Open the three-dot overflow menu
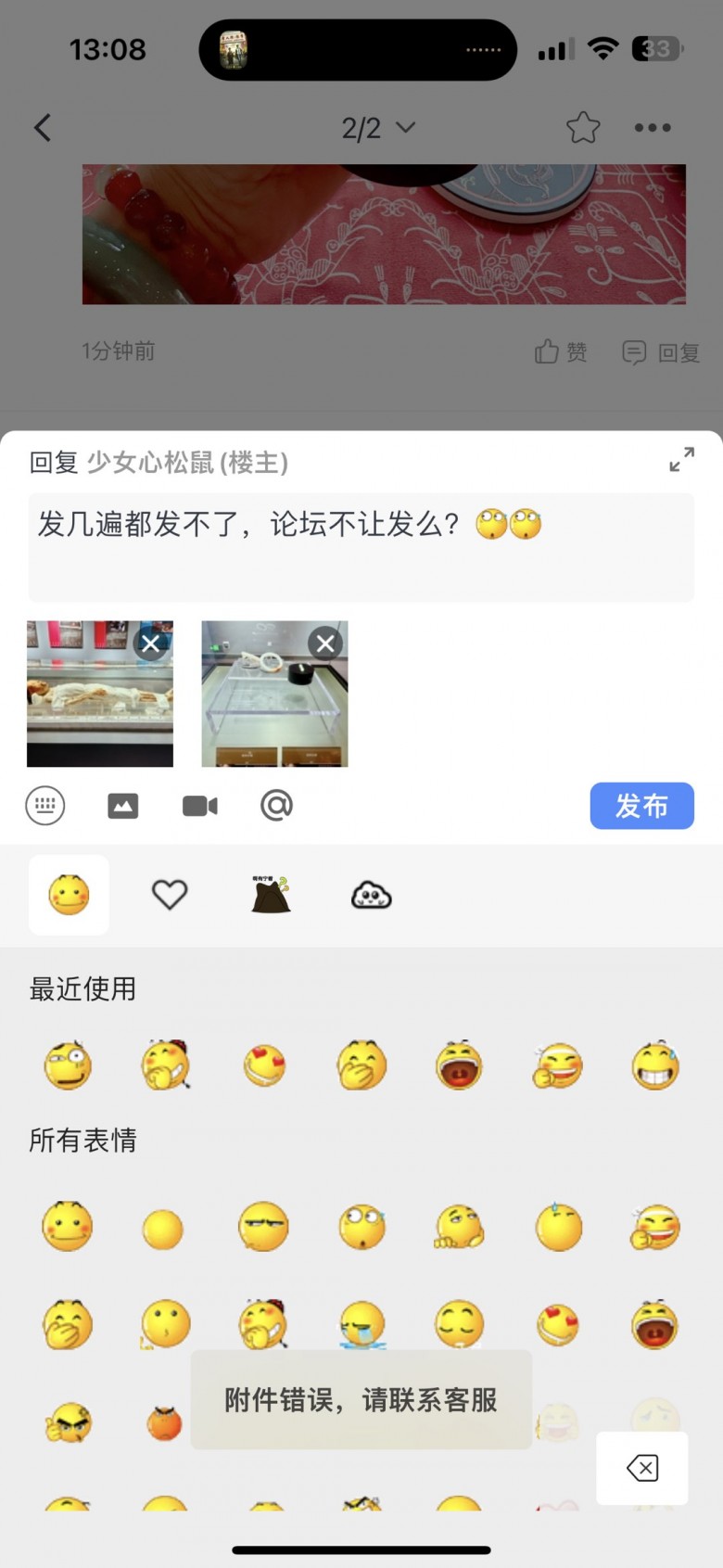This screenshot has height=1568, width=723. click(x=653, y=128)
